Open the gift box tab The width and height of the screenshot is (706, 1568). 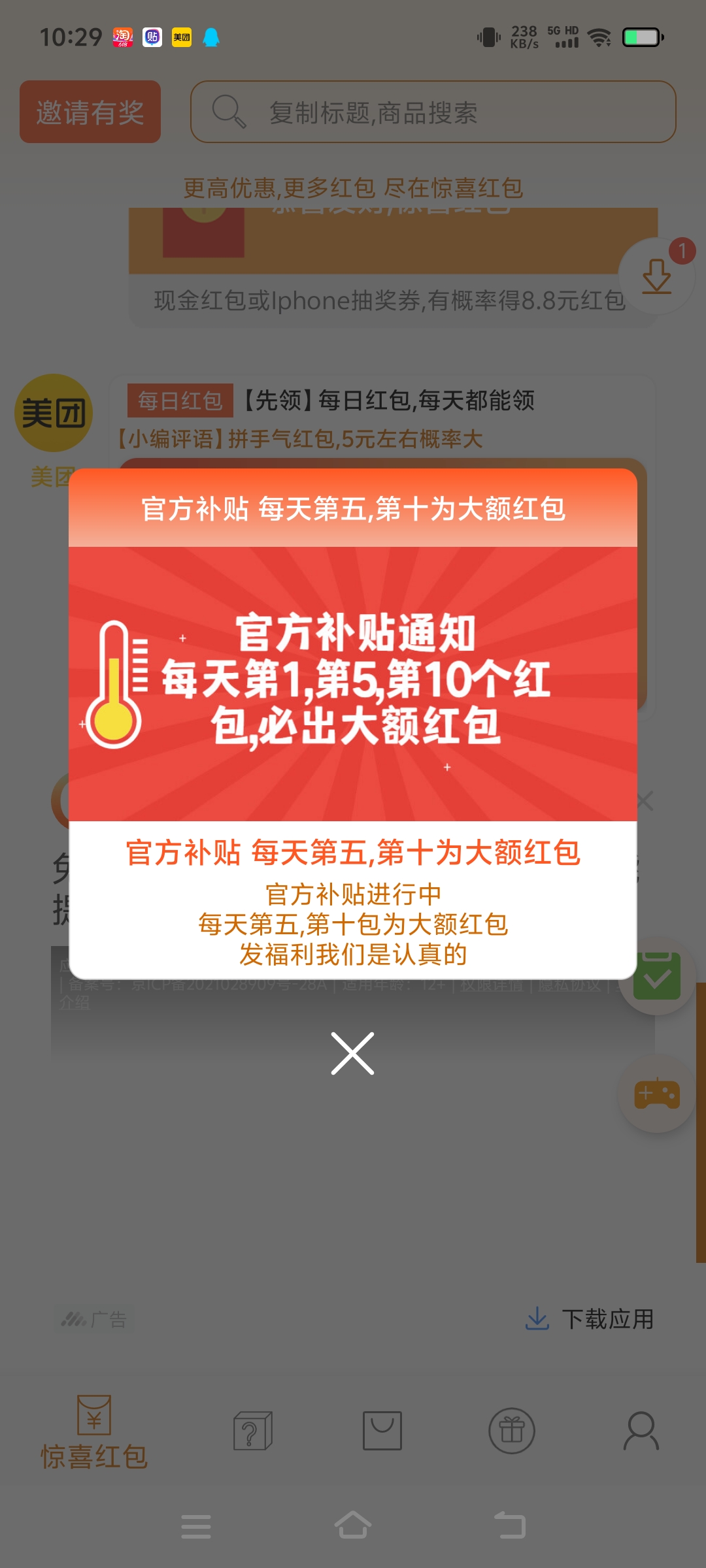click(x=512, y=1431)
